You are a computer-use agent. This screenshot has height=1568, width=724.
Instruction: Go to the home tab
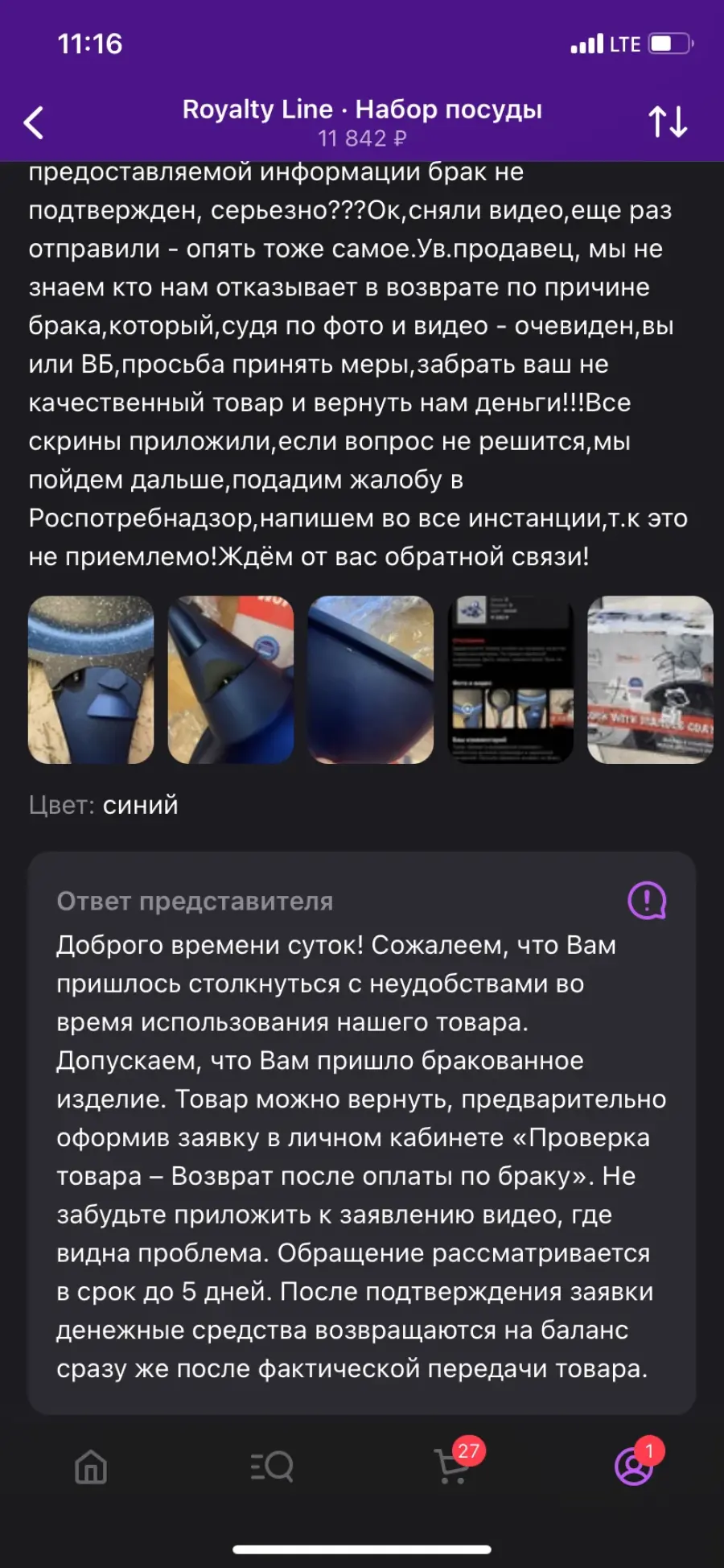[x=91, y=1467]
